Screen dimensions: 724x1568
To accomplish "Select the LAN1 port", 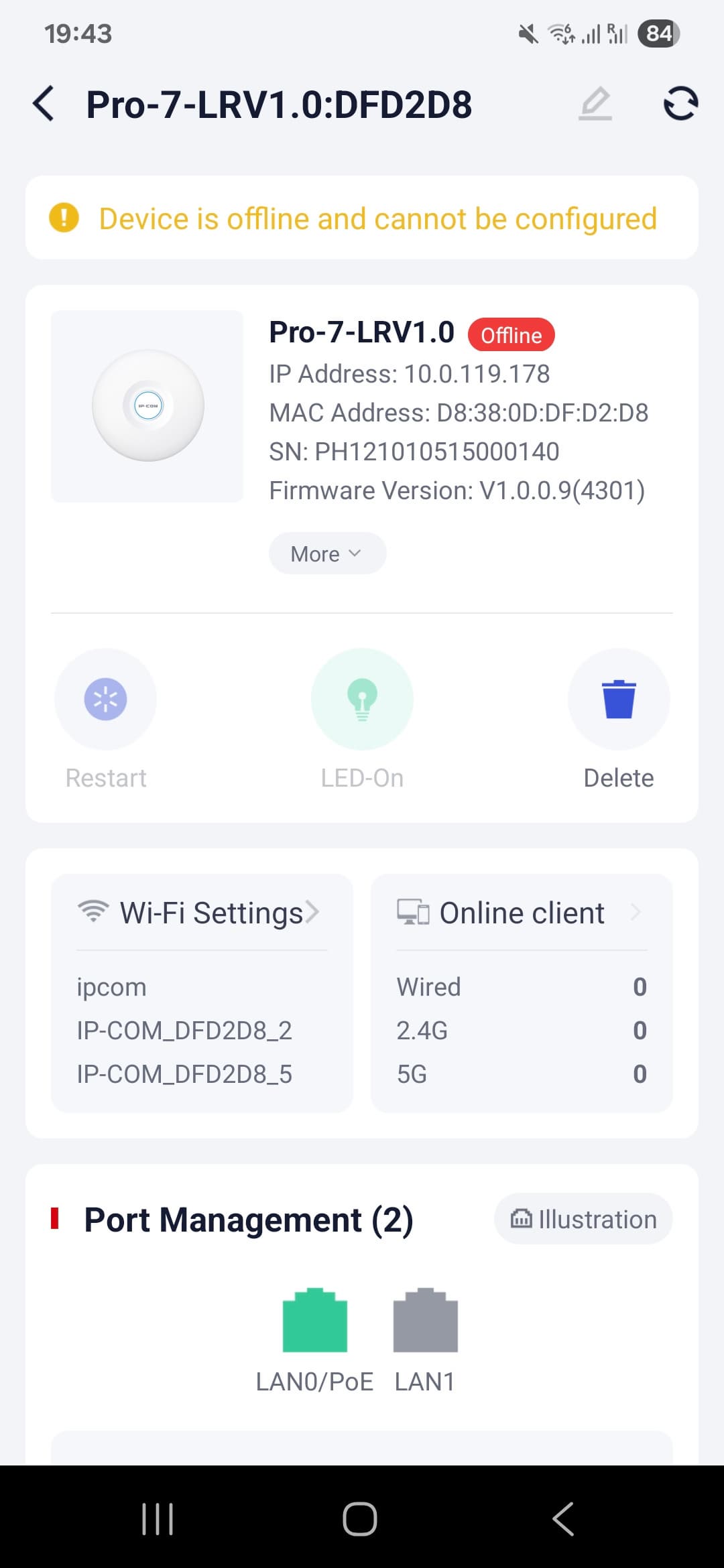I will 425,1321.
